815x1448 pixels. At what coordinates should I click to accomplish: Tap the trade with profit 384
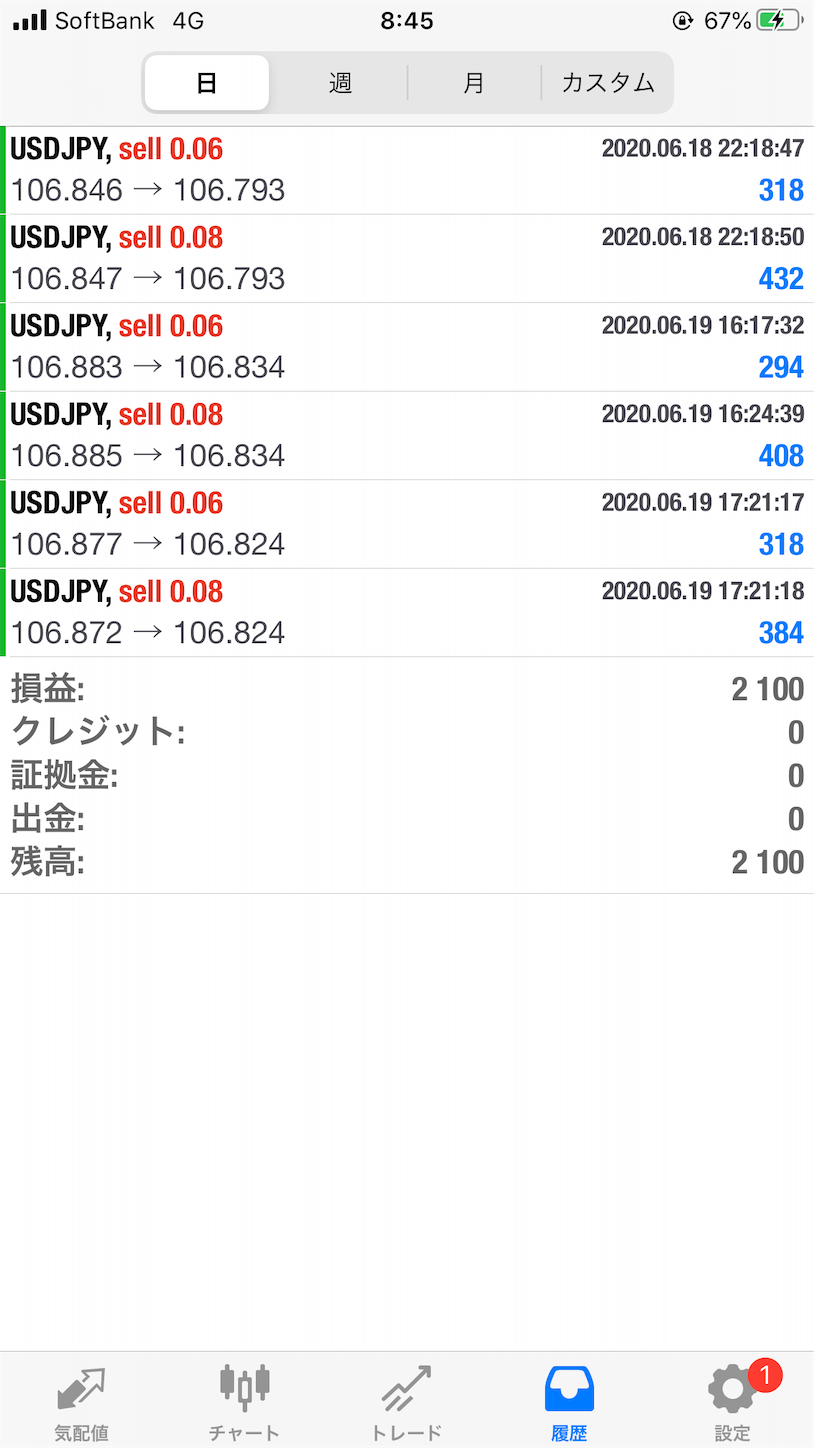[x=407, y=612]
